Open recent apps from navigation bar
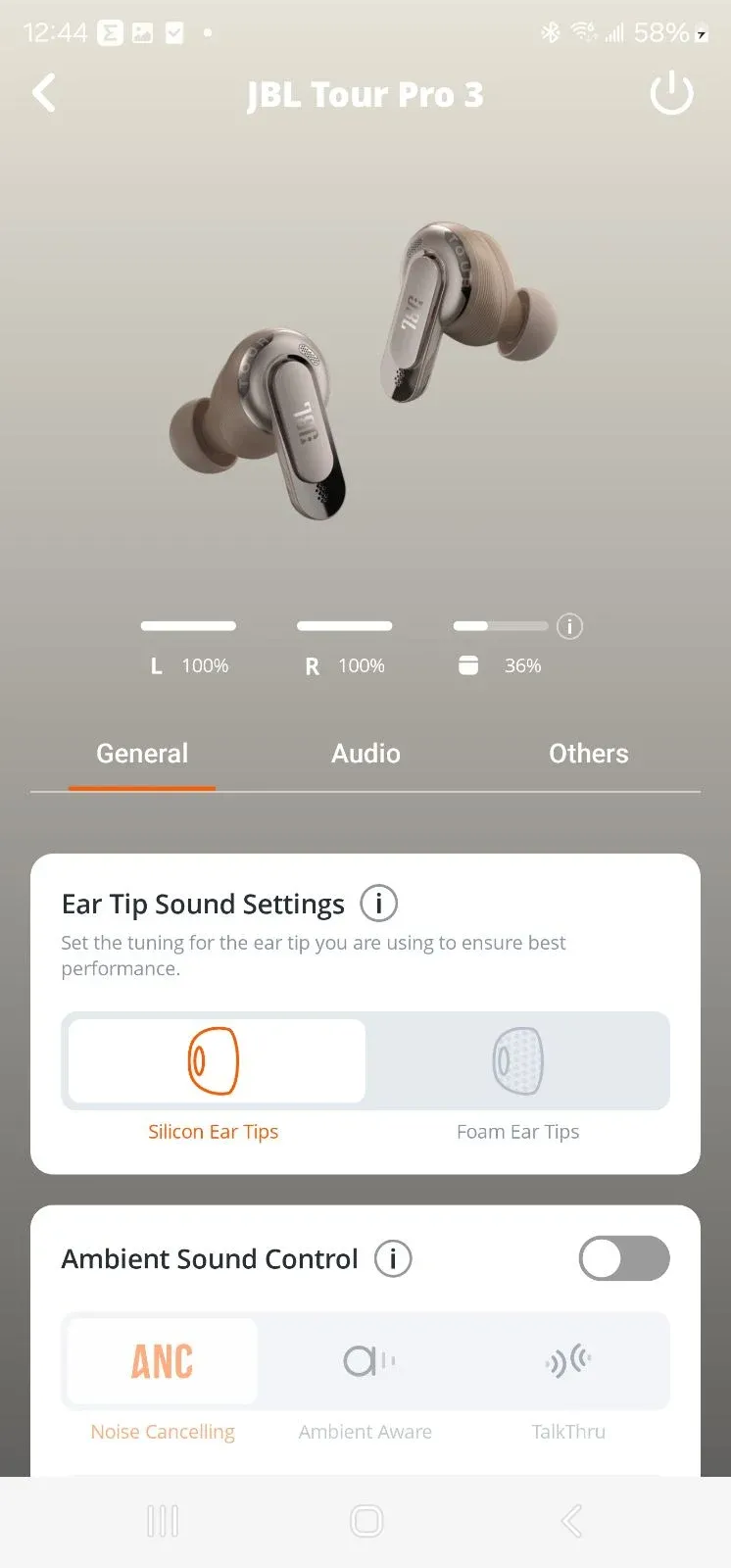 [163, 1521]
